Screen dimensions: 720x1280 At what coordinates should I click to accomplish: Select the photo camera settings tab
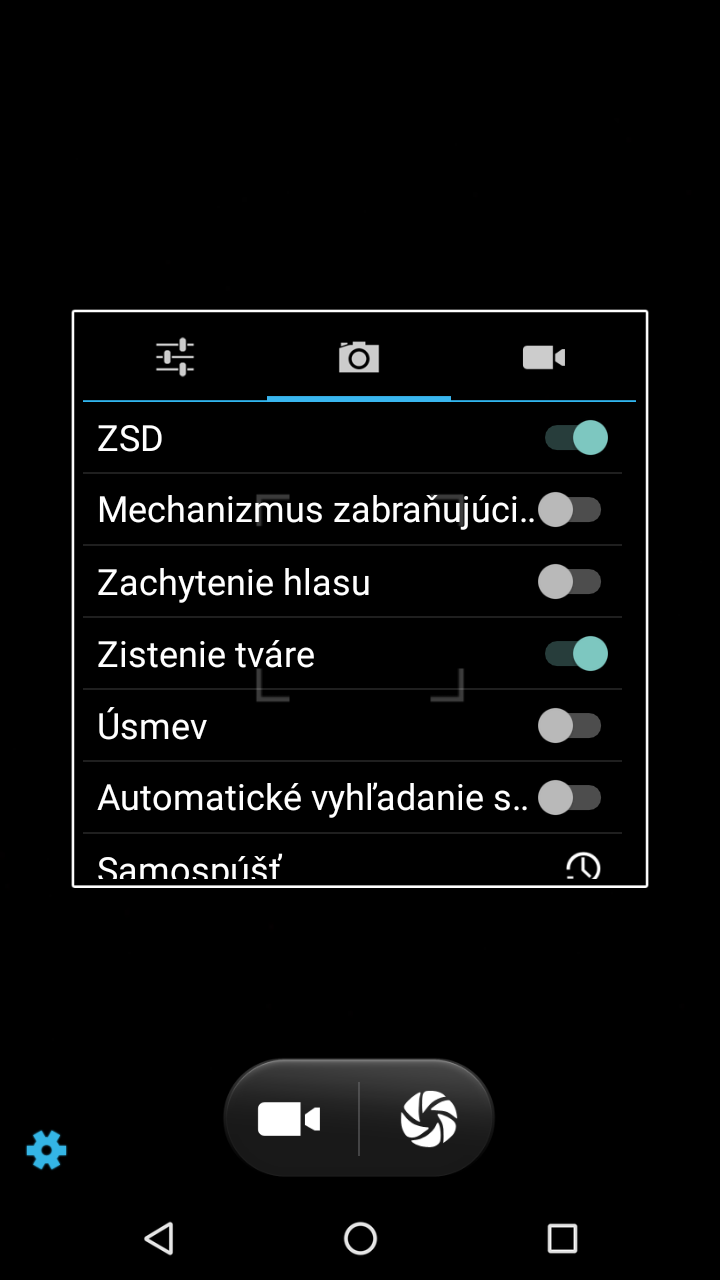click(x=359, y=357)
